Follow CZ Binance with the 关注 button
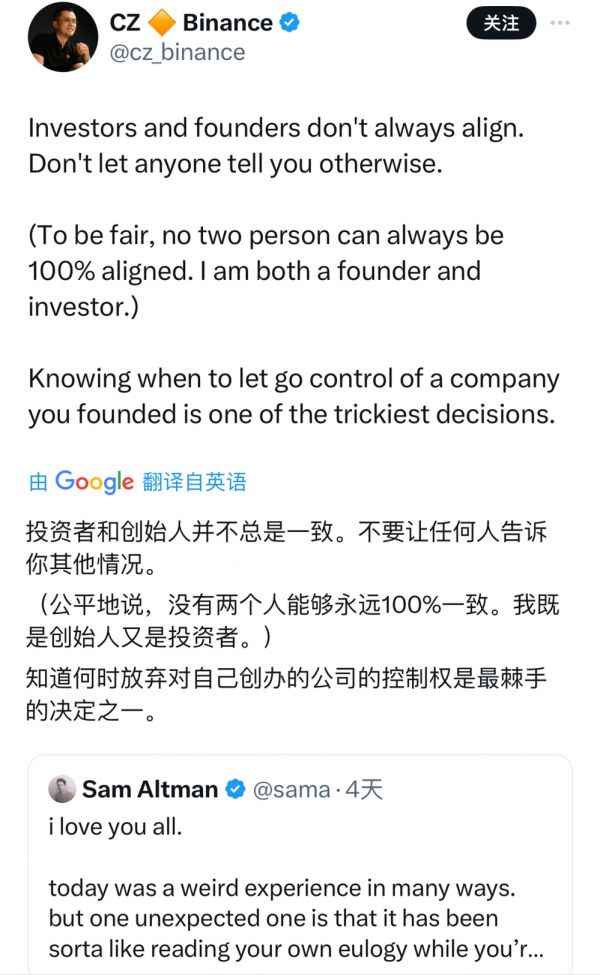 coord(501,23)
